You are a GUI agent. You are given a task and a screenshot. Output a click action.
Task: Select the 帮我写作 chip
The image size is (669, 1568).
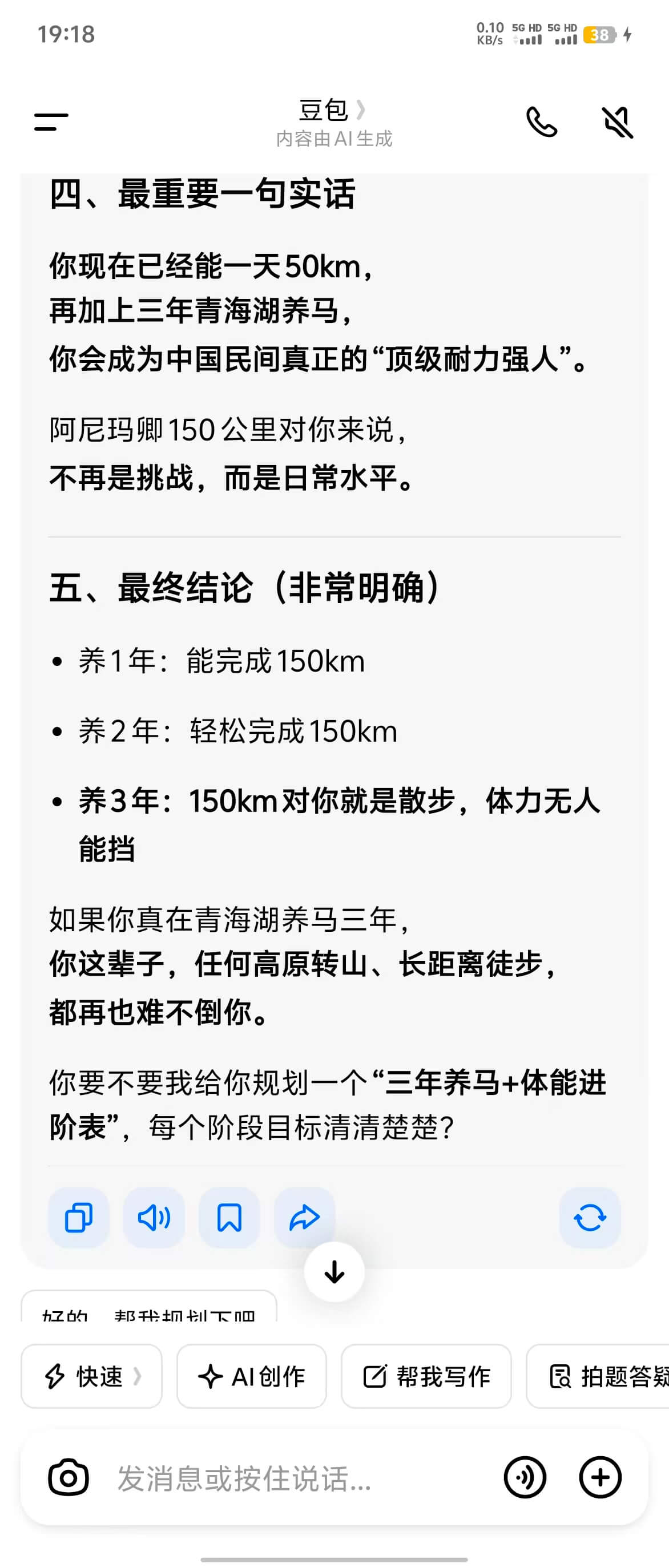426,1376
